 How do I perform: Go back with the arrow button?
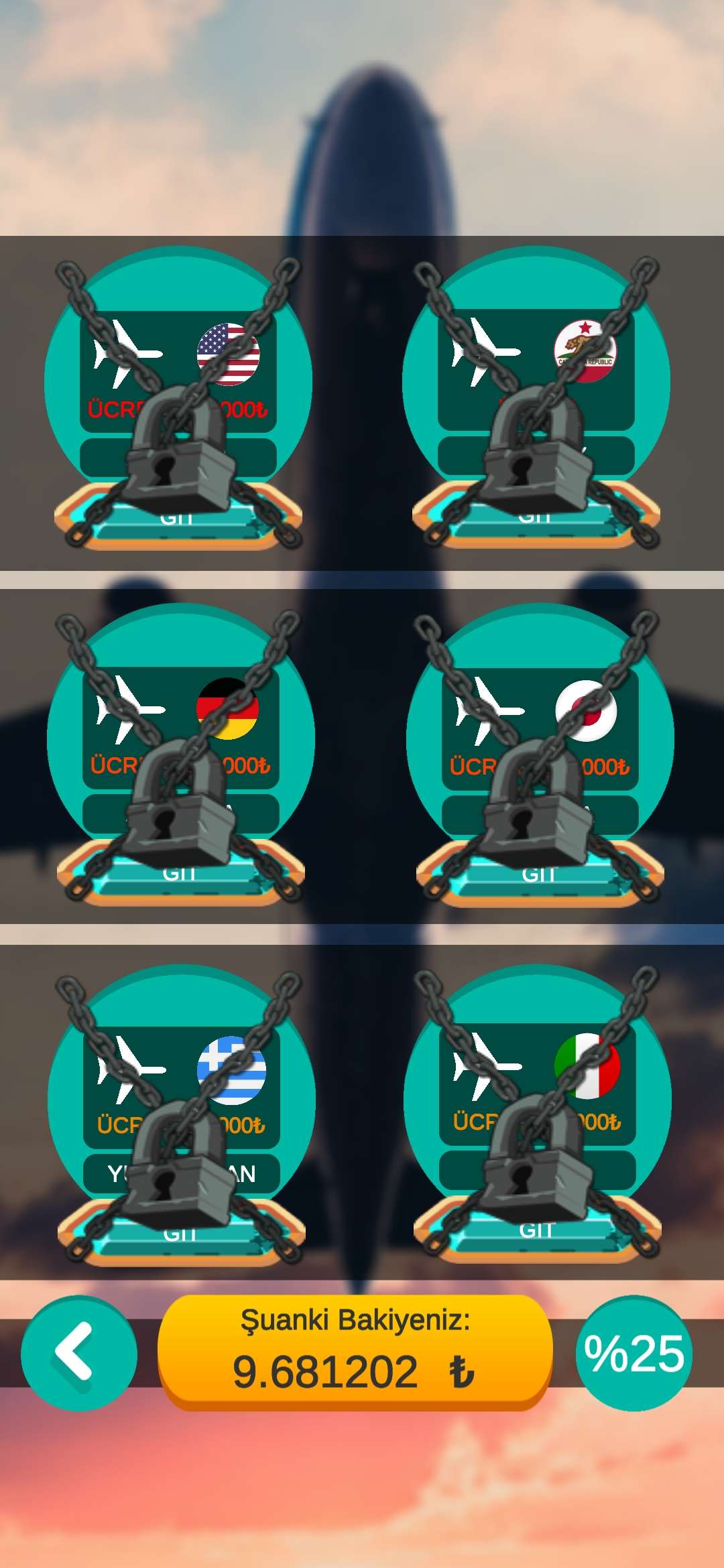(x=78, y=1353)
